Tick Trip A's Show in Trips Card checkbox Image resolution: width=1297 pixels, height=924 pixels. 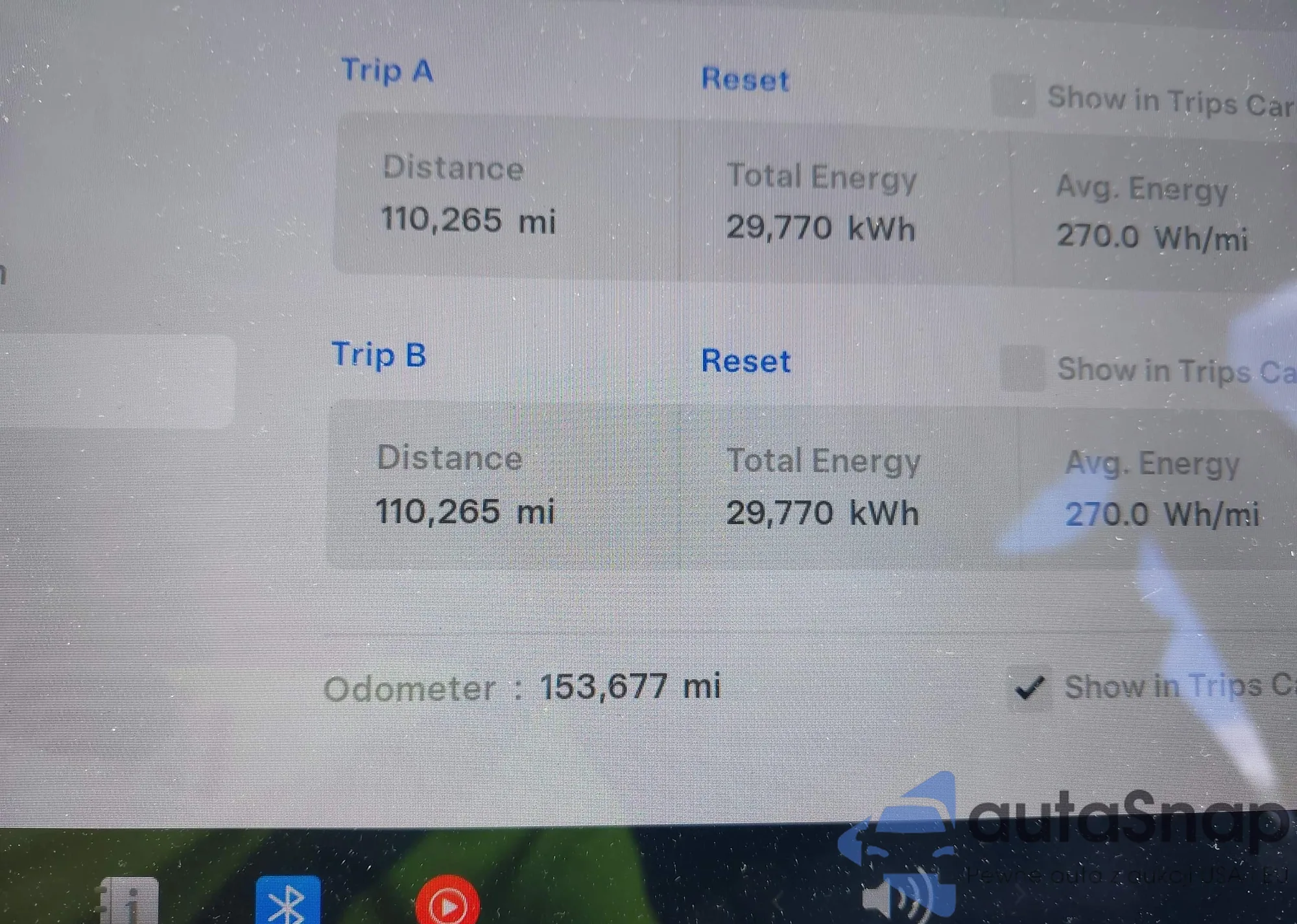[1013, 97]
